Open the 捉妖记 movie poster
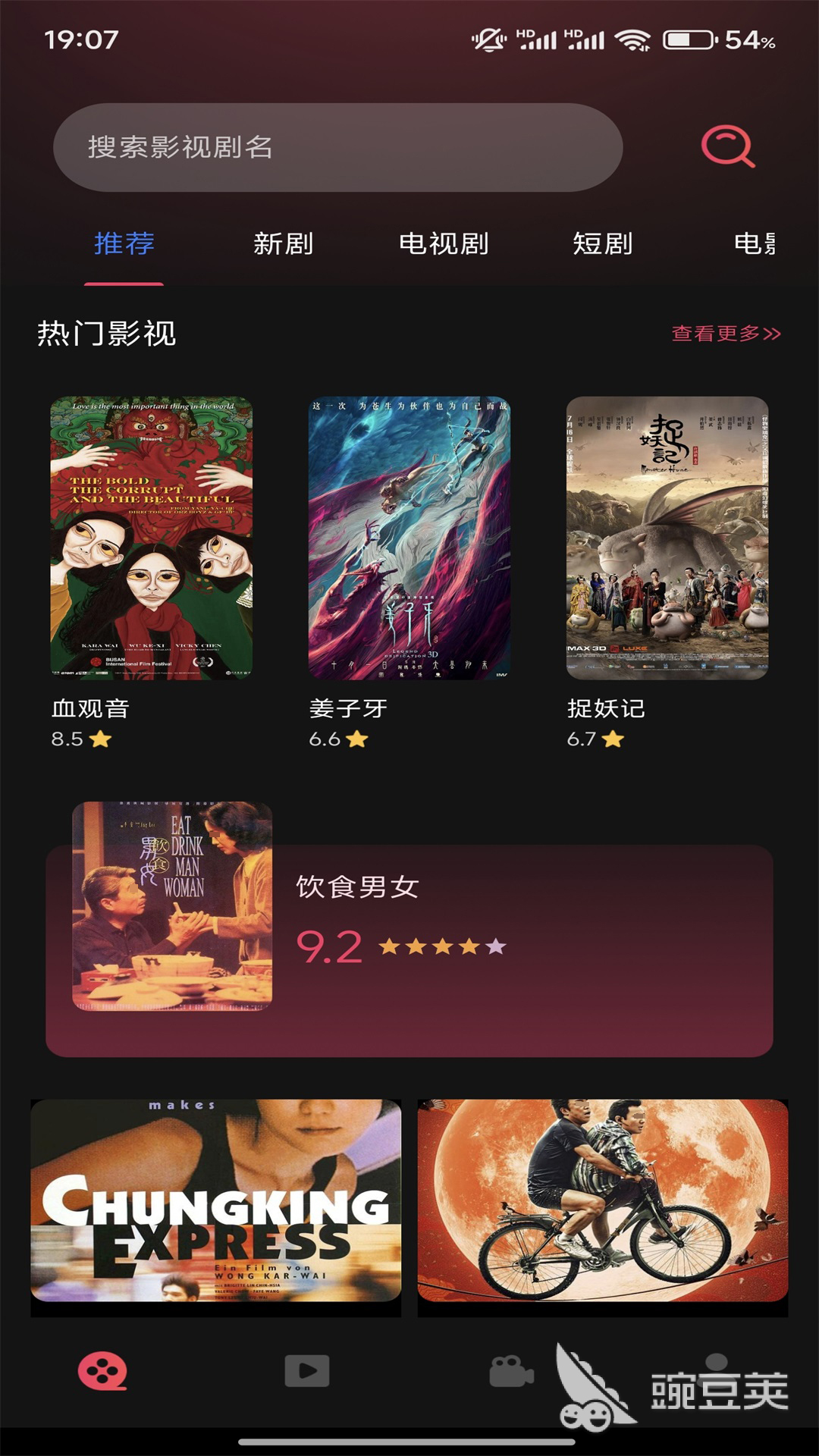 coord(667,538)
